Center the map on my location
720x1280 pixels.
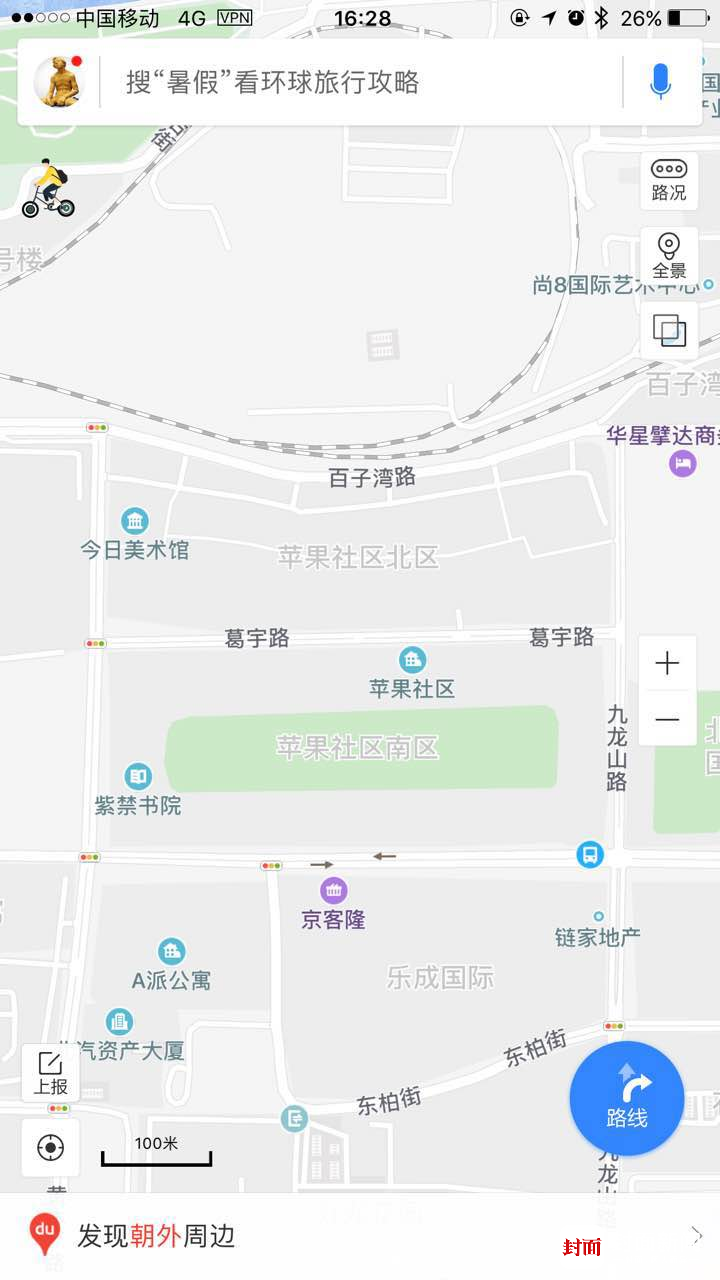click(x=51, y=1147)
